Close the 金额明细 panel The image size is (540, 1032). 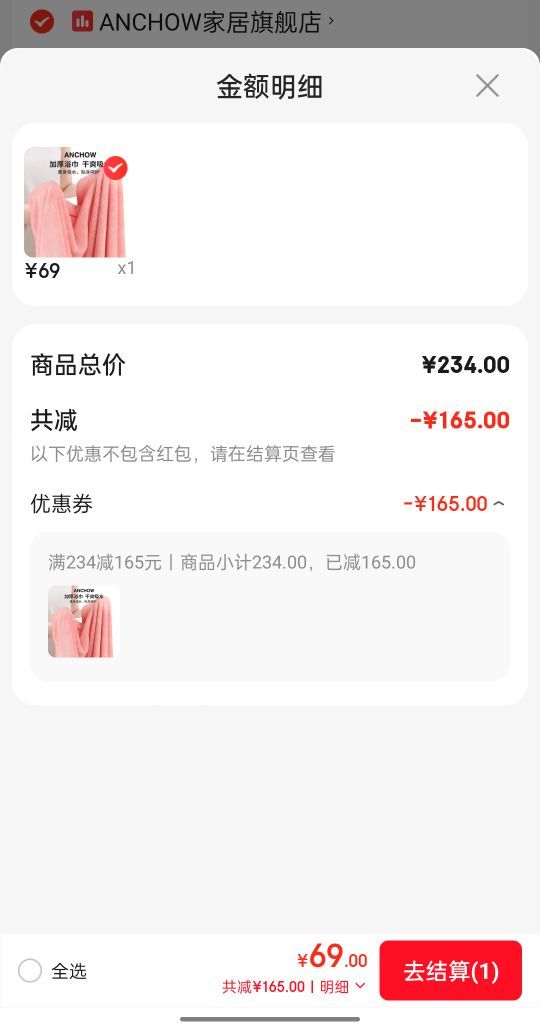click(x=487, y=86)
